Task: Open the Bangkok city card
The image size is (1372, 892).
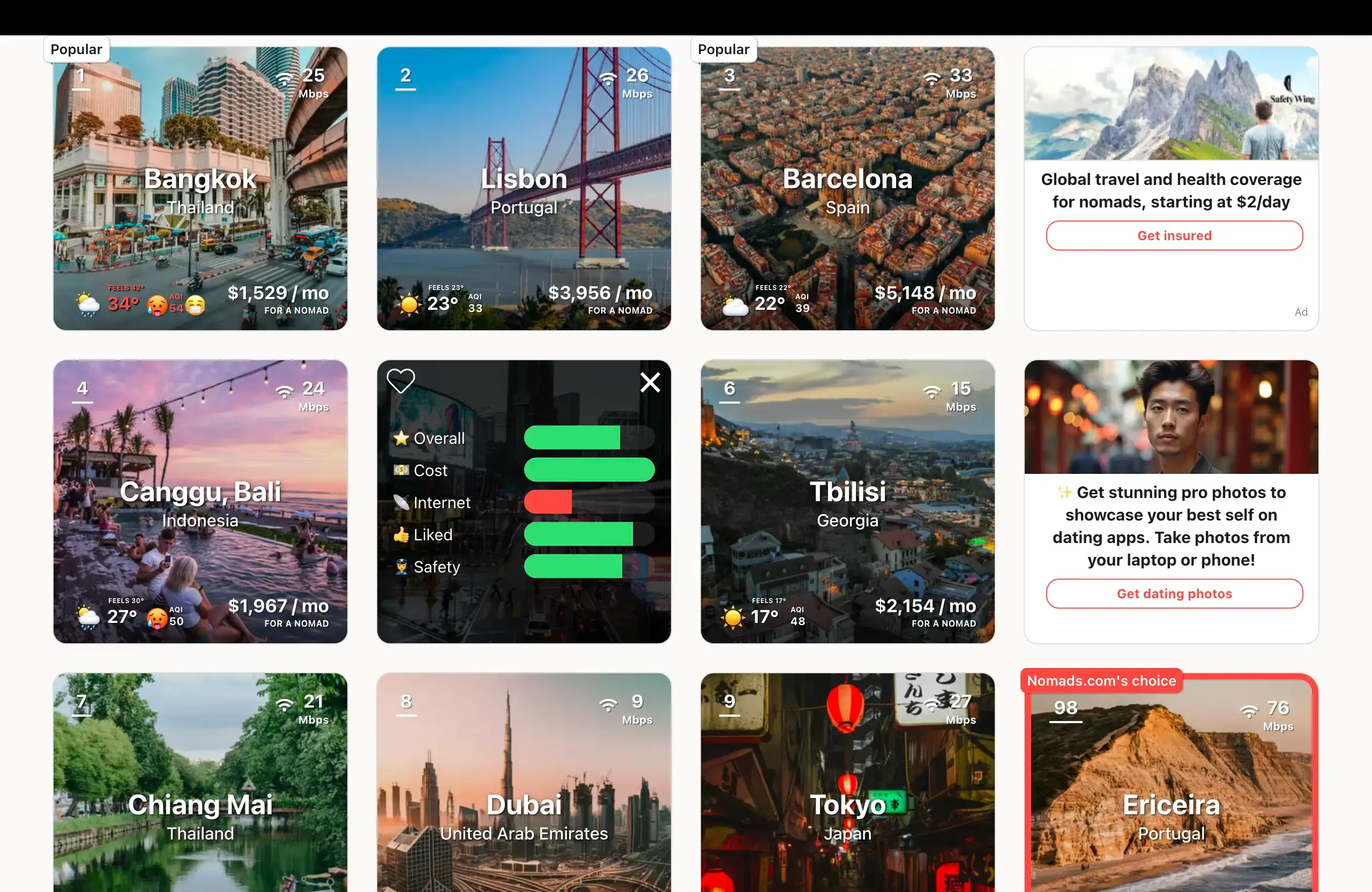Action: [x=200, y=189]
